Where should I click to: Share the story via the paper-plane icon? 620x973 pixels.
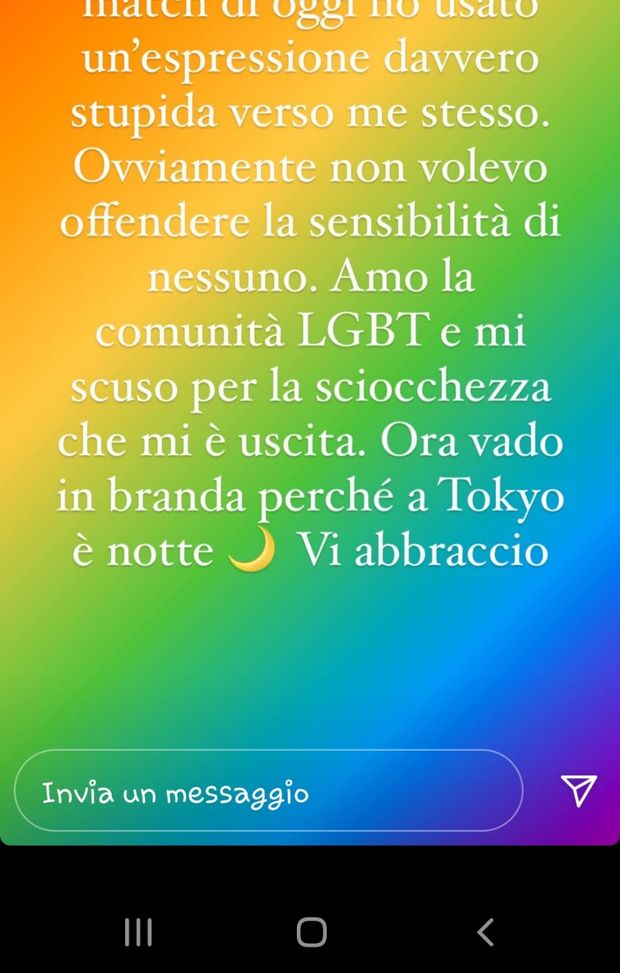[x=578, y=790]
